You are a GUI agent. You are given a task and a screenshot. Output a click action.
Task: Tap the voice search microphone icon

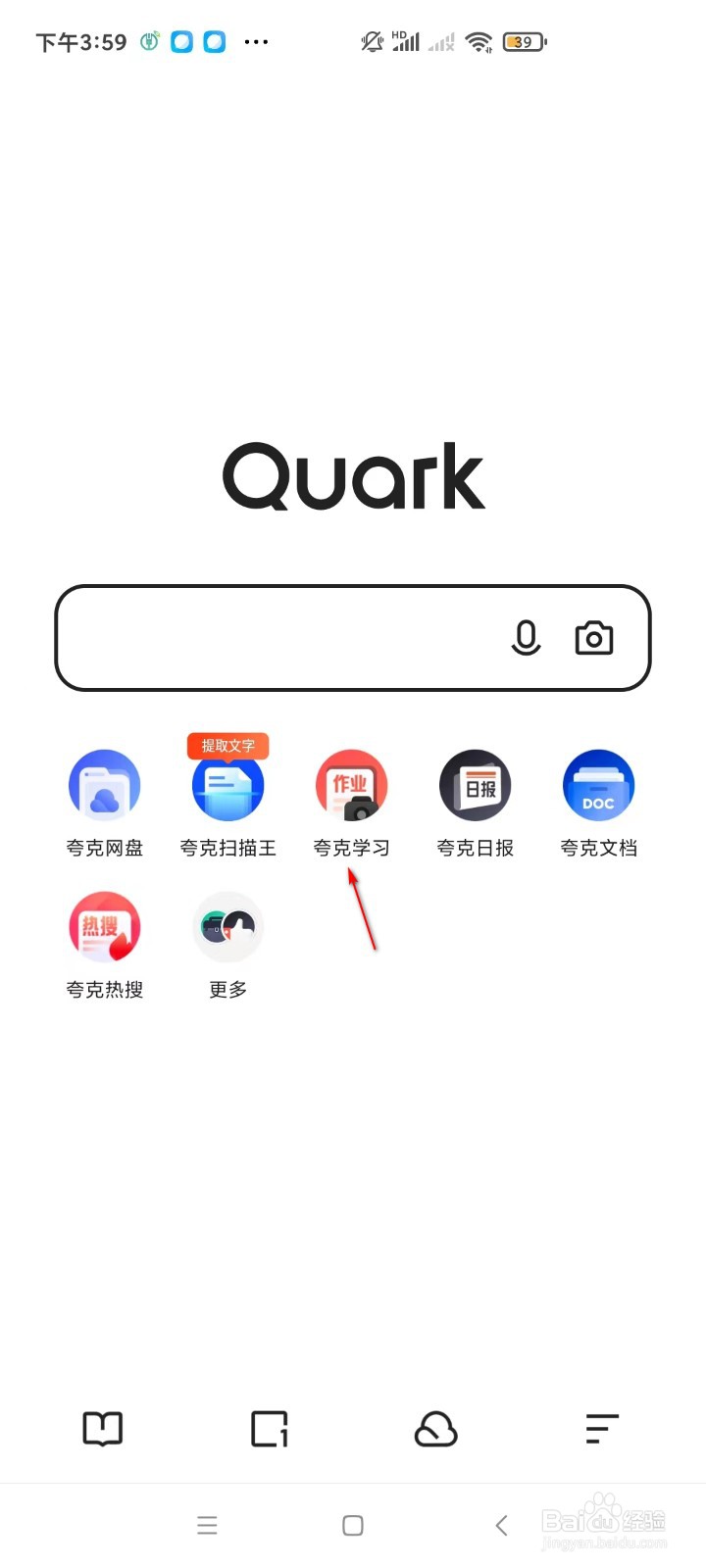click(527, 637)
